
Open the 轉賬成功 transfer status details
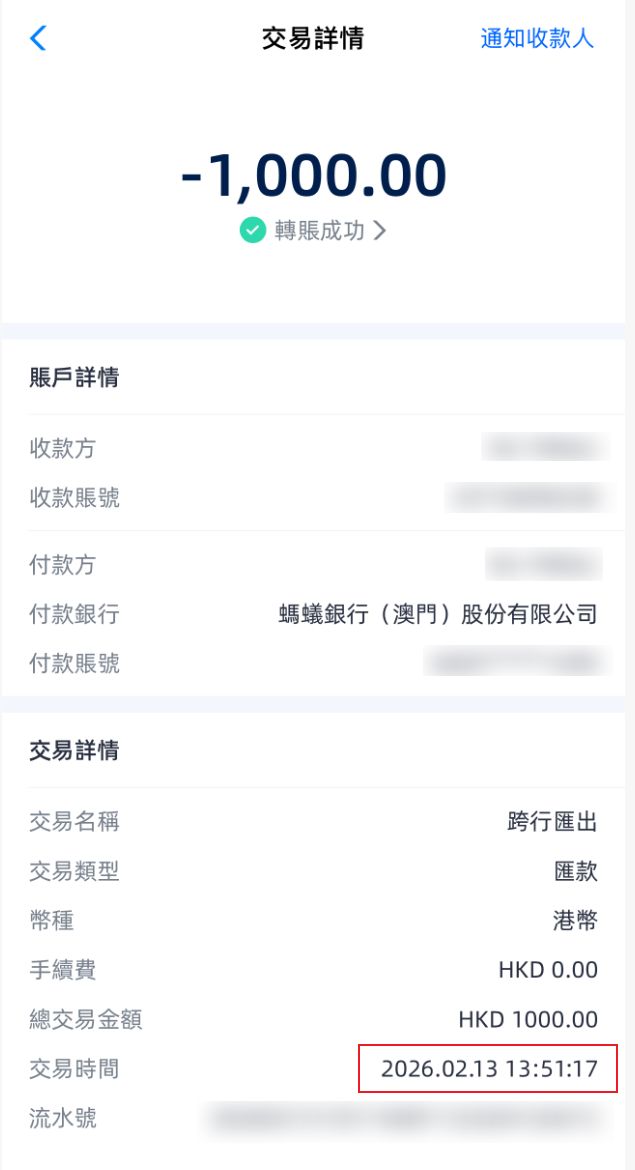[x=314, y=230]
